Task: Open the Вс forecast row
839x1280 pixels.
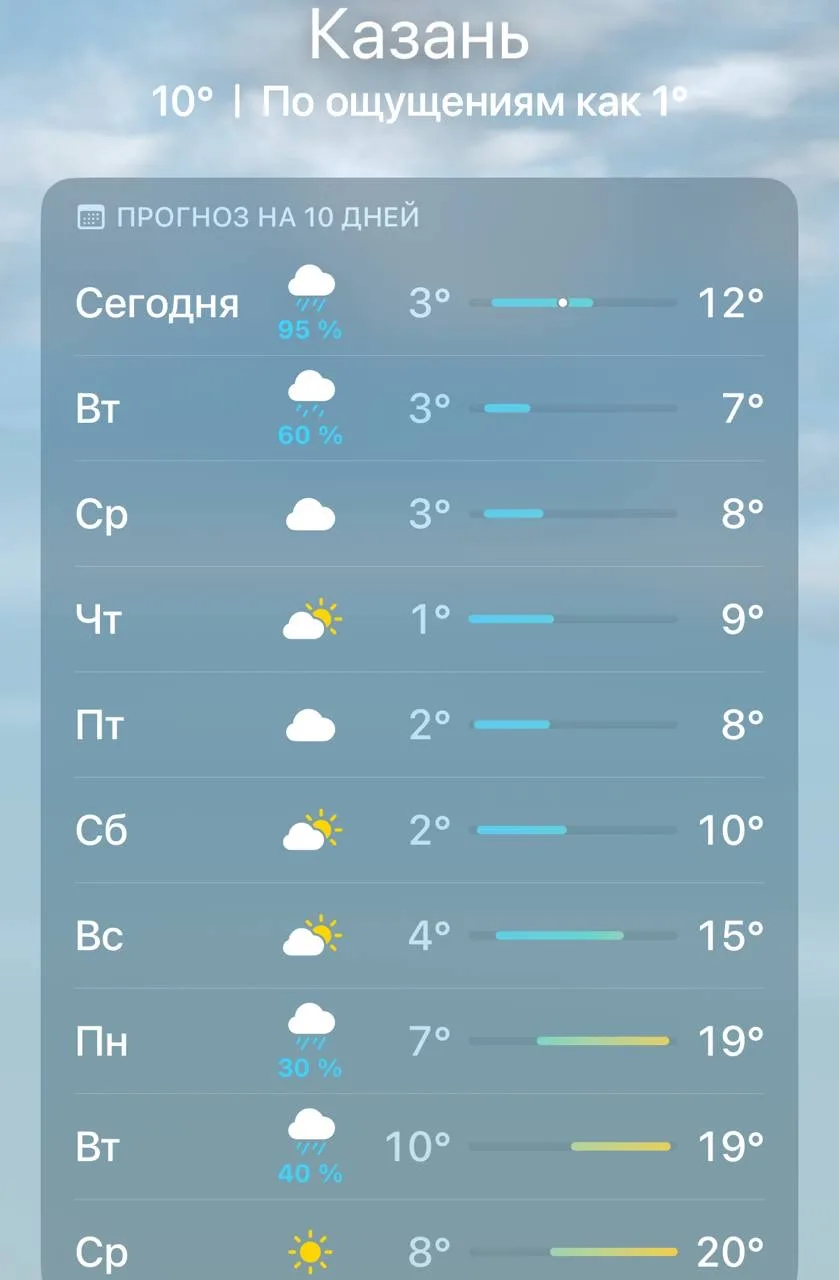Action: [419, 937]
